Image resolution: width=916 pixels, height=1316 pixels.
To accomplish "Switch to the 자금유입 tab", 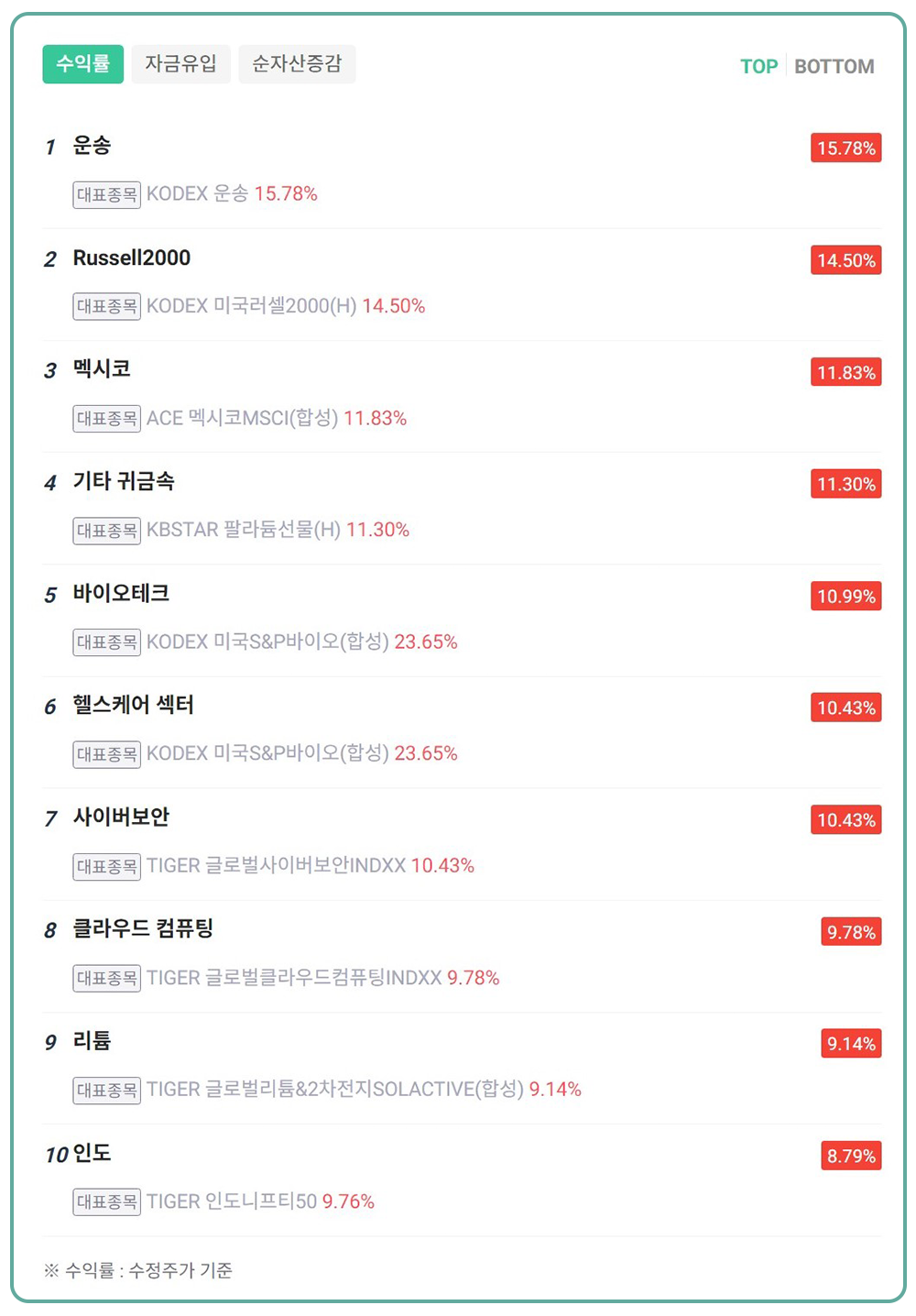I will pos(180,64).
